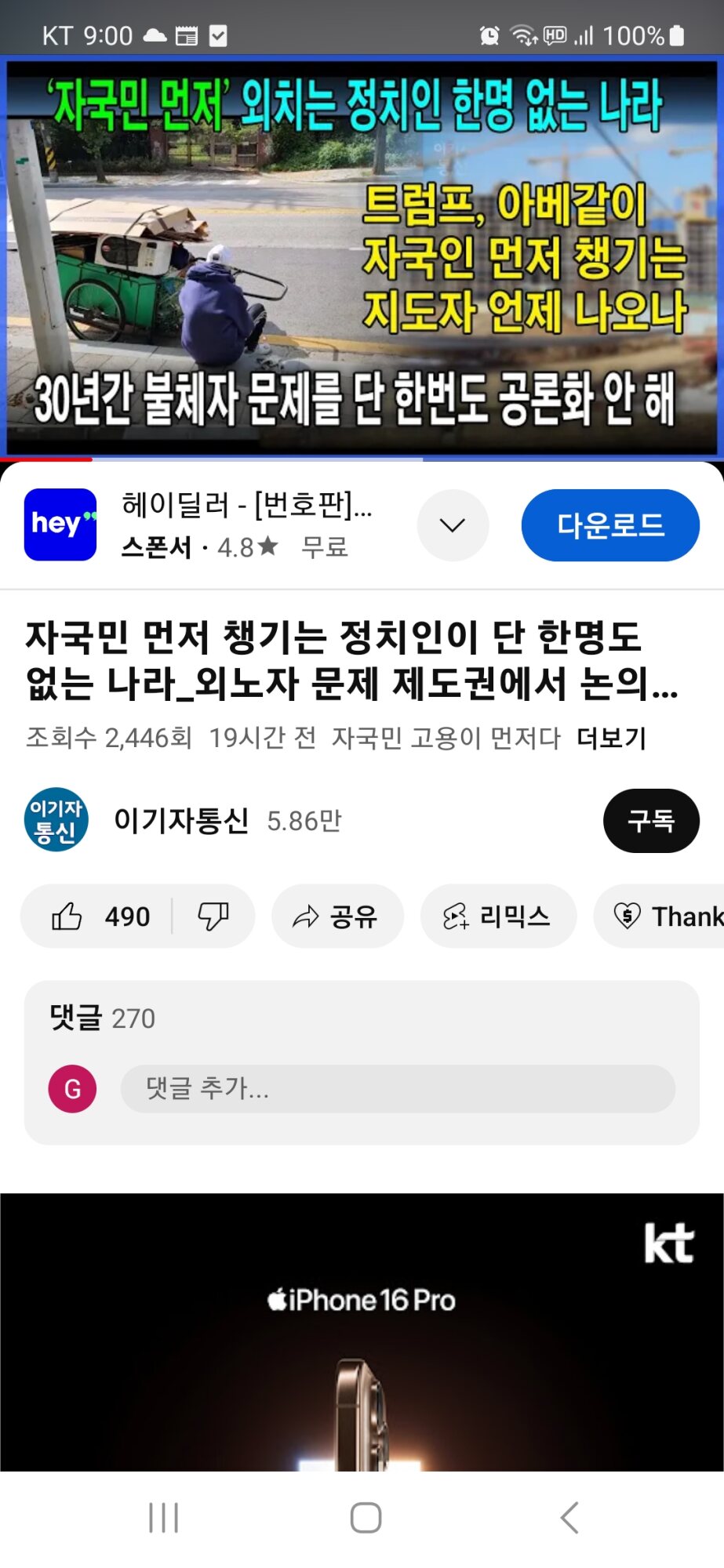Open the iPhone 16 Pro kt ad
The height and width of the screenshot is (1568, 724).
pos(362,1331)
